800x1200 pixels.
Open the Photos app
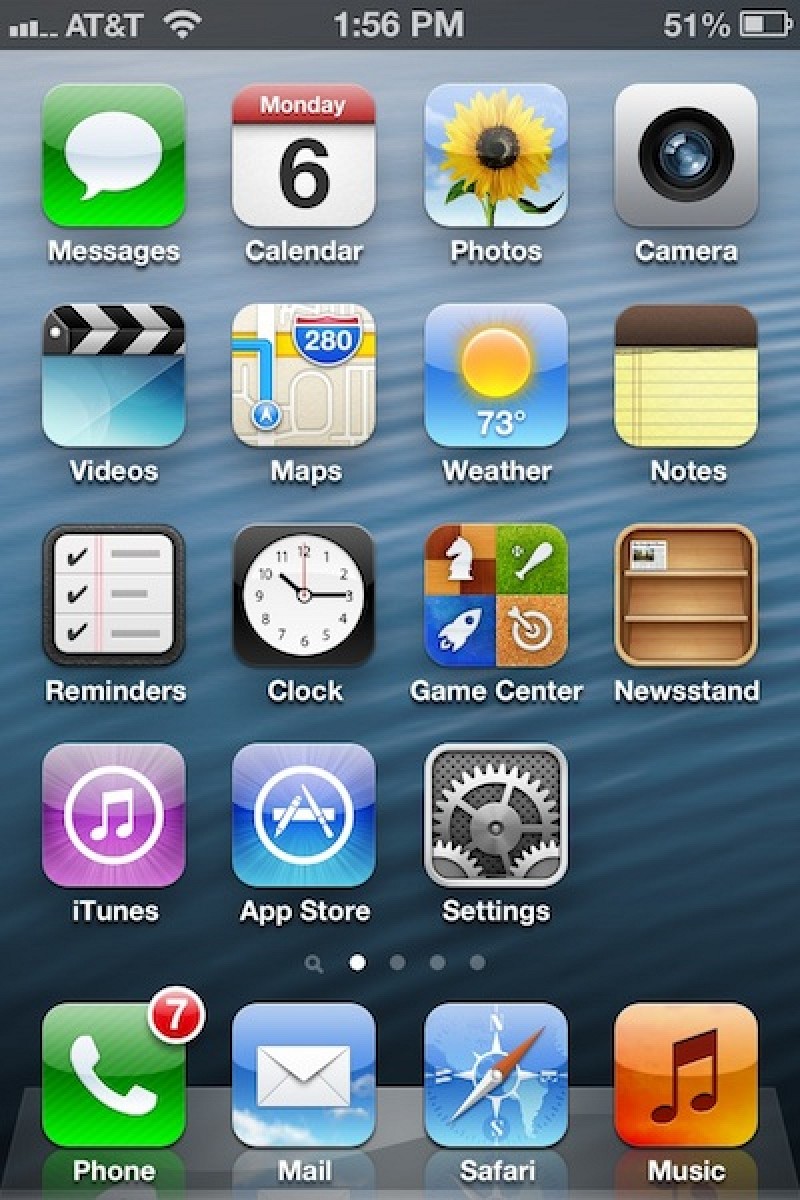[x=496, y=155]
